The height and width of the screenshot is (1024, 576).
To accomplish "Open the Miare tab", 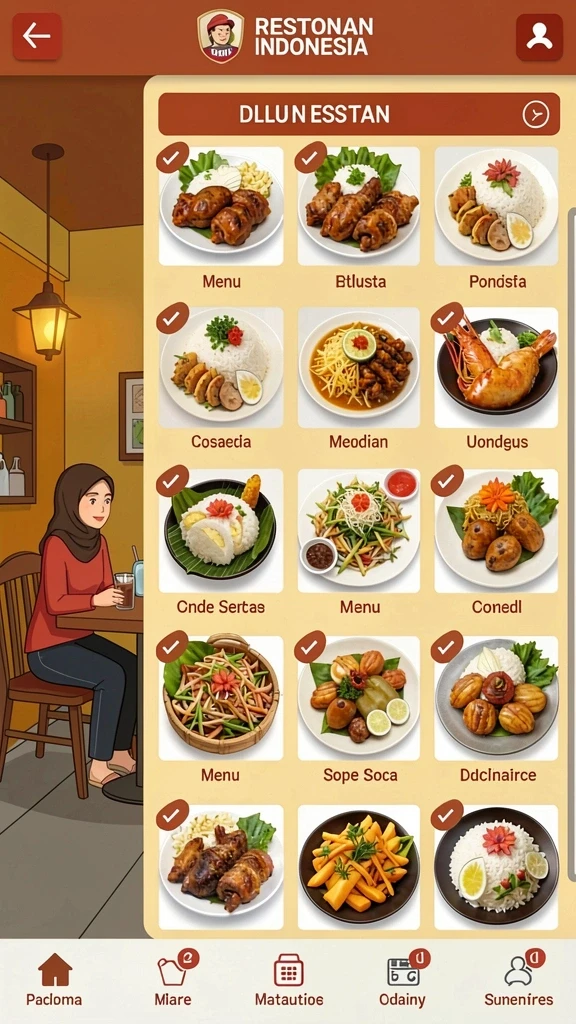I will tap(174, 980).
